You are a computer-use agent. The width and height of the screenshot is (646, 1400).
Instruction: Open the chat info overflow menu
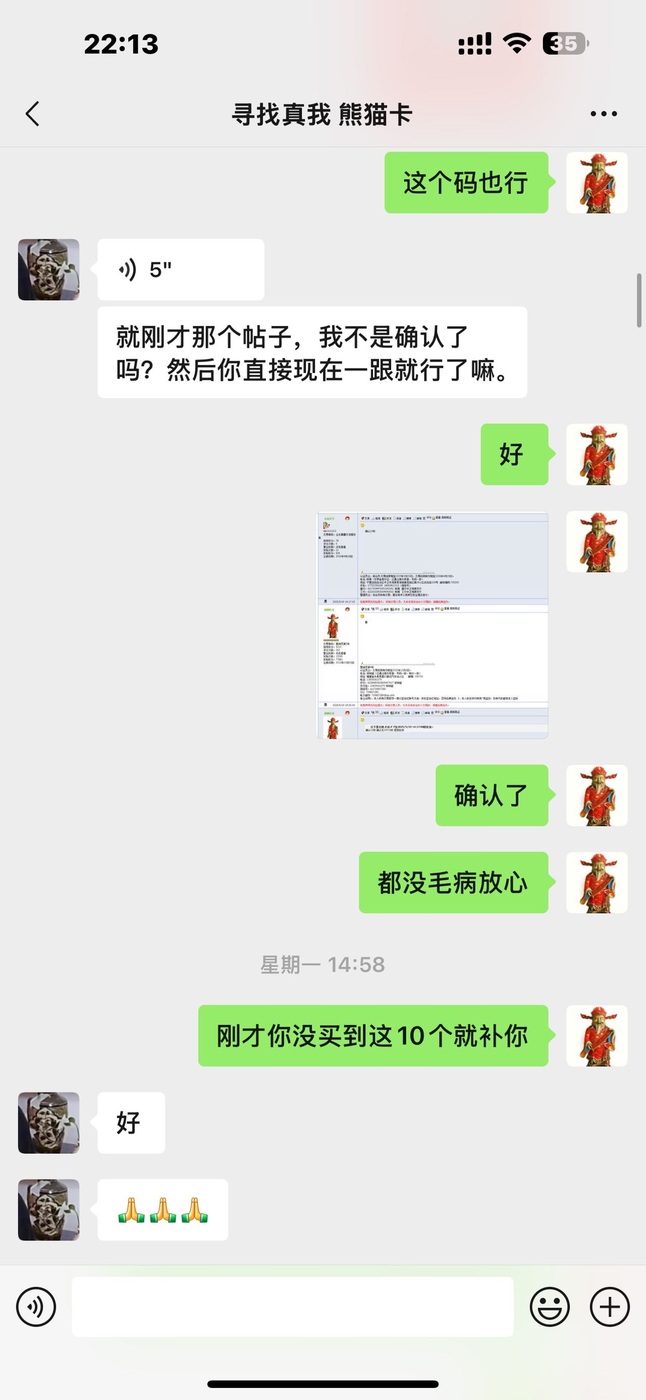coord(603,114)
